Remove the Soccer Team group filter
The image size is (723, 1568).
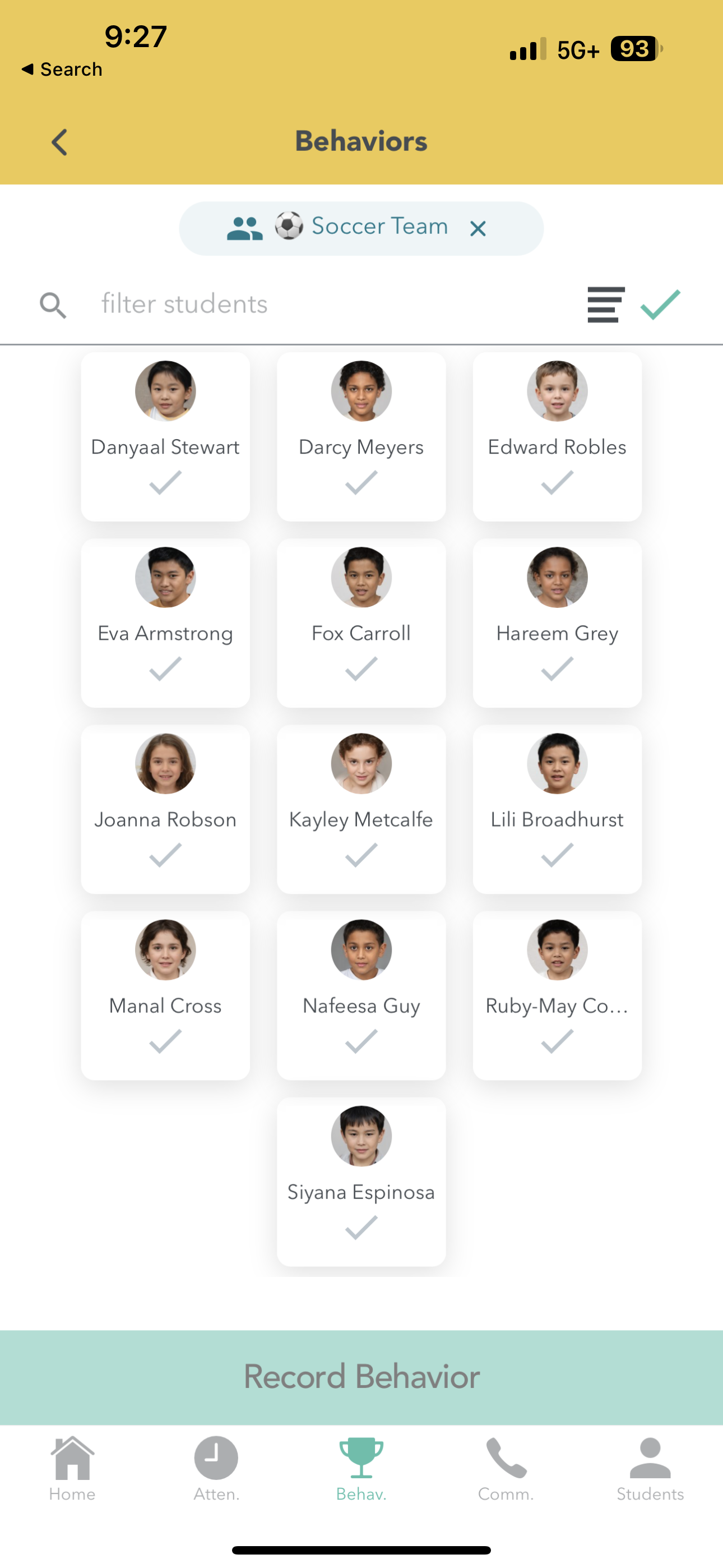tap(478, 229)
